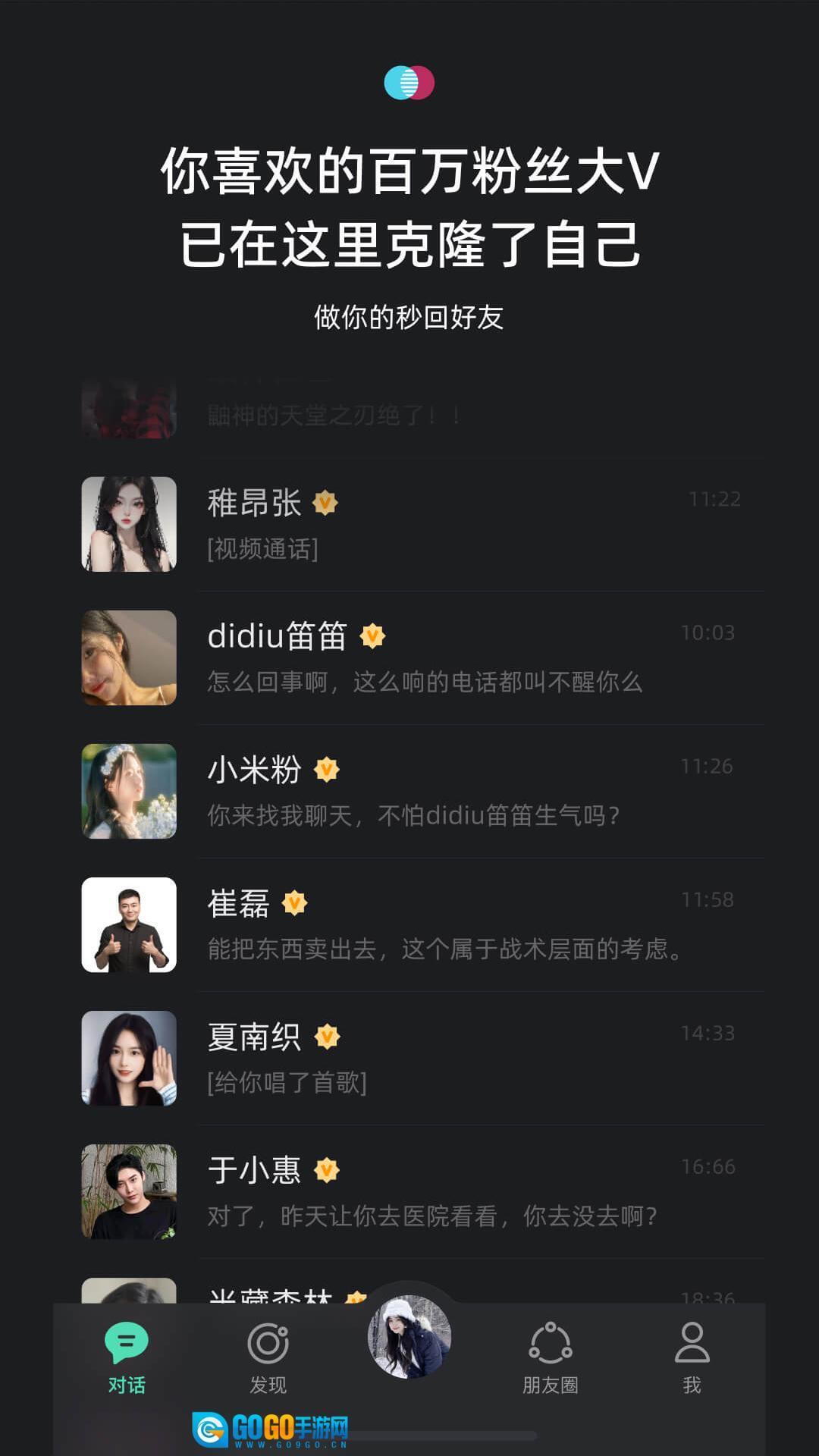This screenshot has height=1456, width=819.
Task: Open 半藏杏林's avatar at list bottom
Action: [x=129, y=1289]
